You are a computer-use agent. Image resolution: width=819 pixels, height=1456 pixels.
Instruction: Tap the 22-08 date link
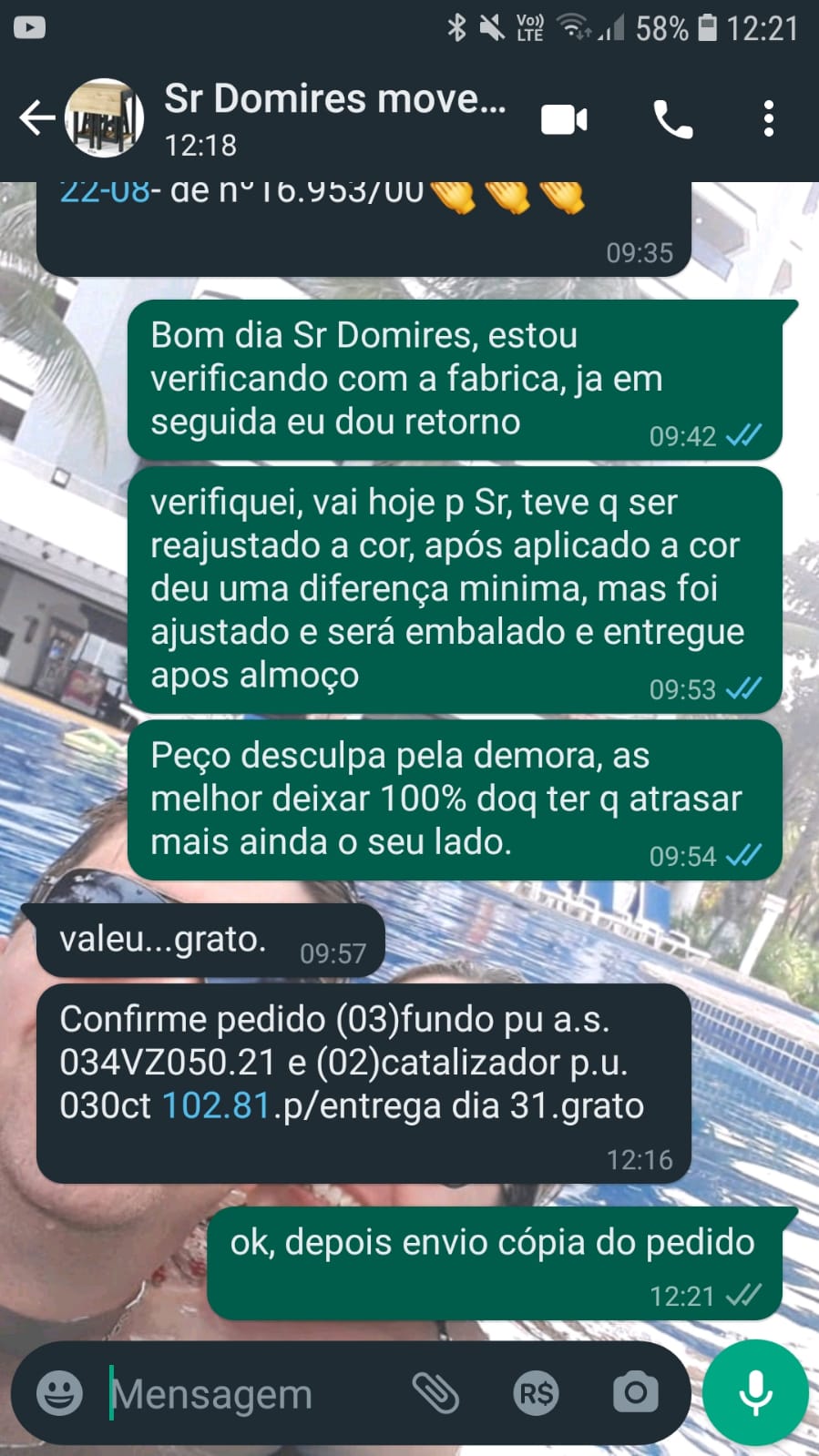pos(104,191)
